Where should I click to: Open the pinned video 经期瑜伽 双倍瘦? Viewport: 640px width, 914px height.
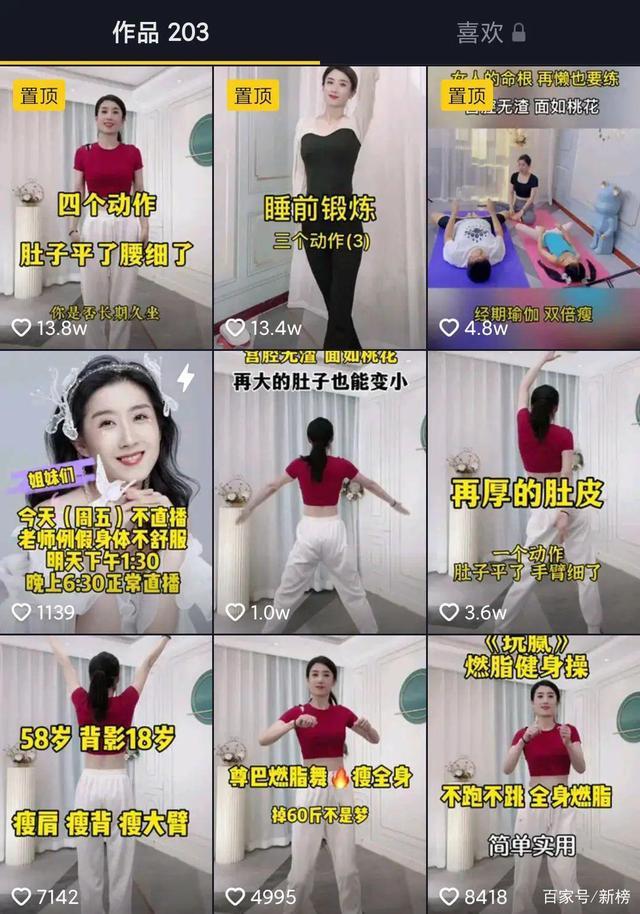[533, 207]
